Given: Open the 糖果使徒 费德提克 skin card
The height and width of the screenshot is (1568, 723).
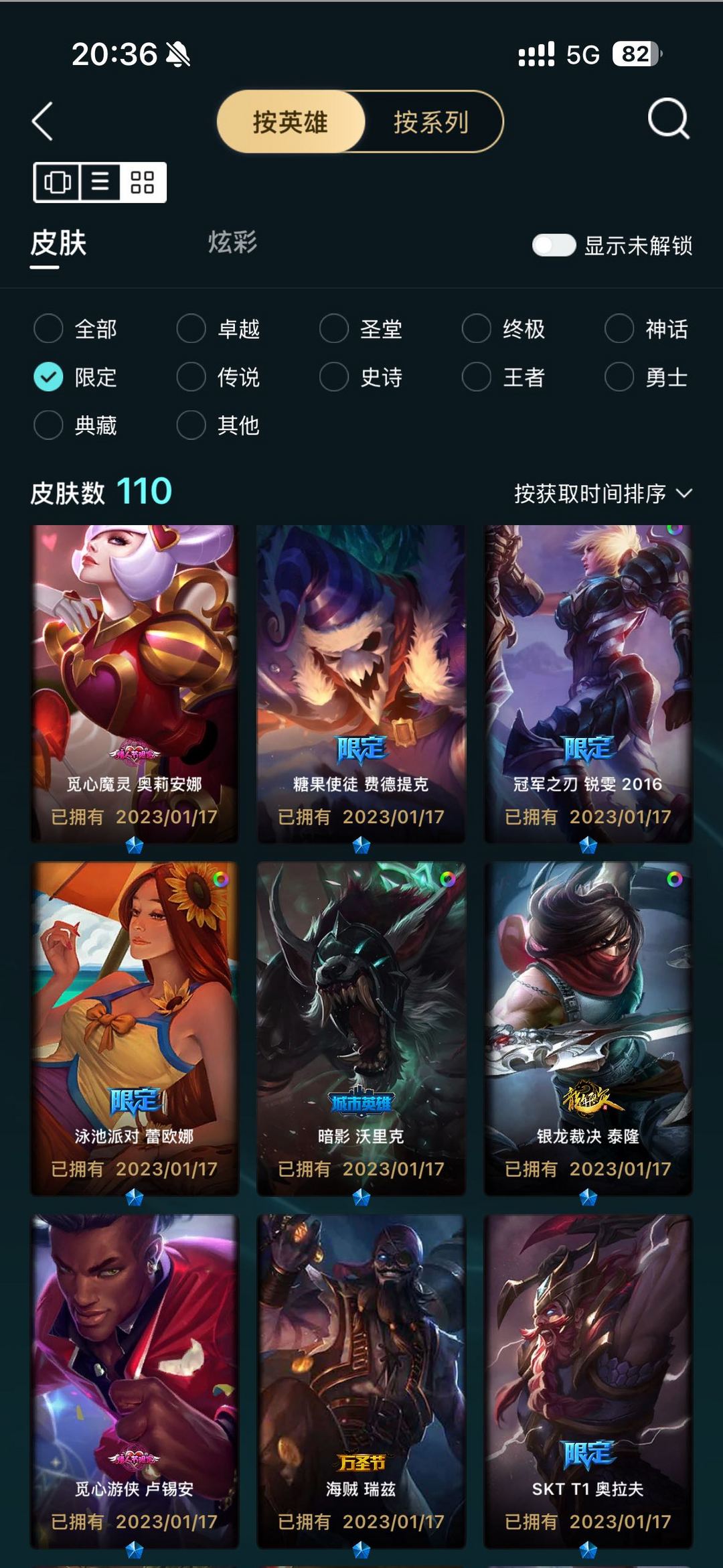Looking at the screenshot, I should [361, 683].
